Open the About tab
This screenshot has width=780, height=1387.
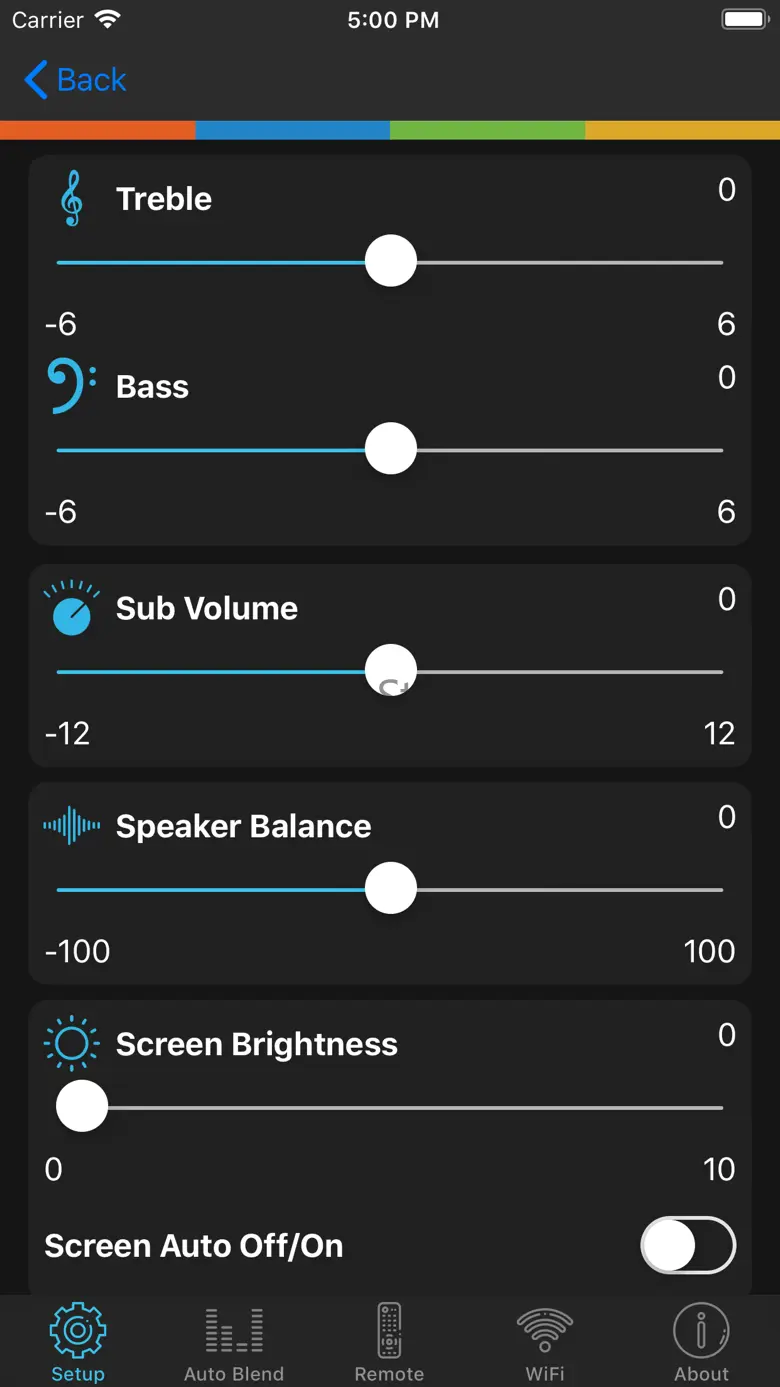pyautogui.click(x=701, y=1342)
